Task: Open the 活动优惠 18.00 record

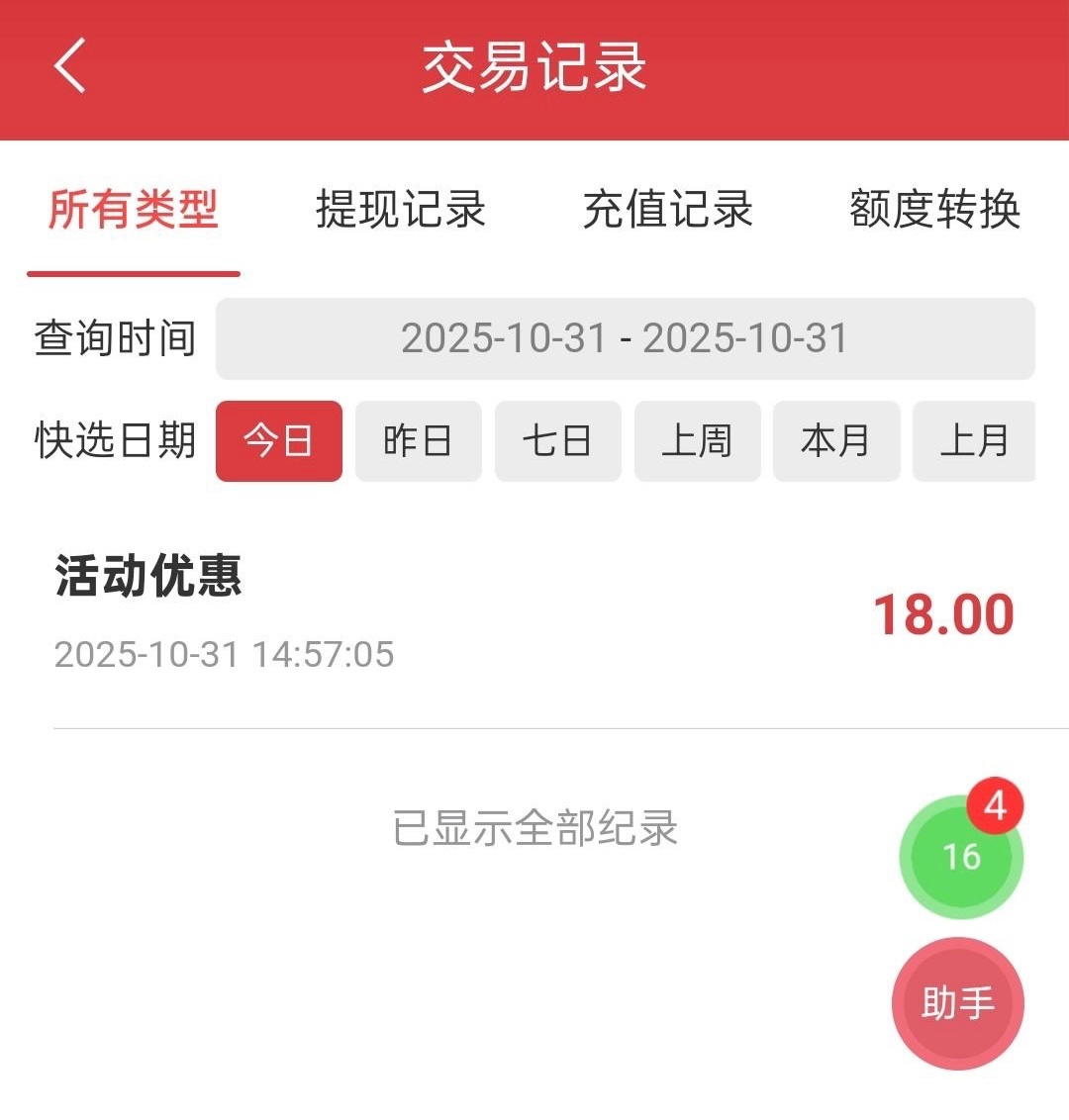Action: click(534, 613)
